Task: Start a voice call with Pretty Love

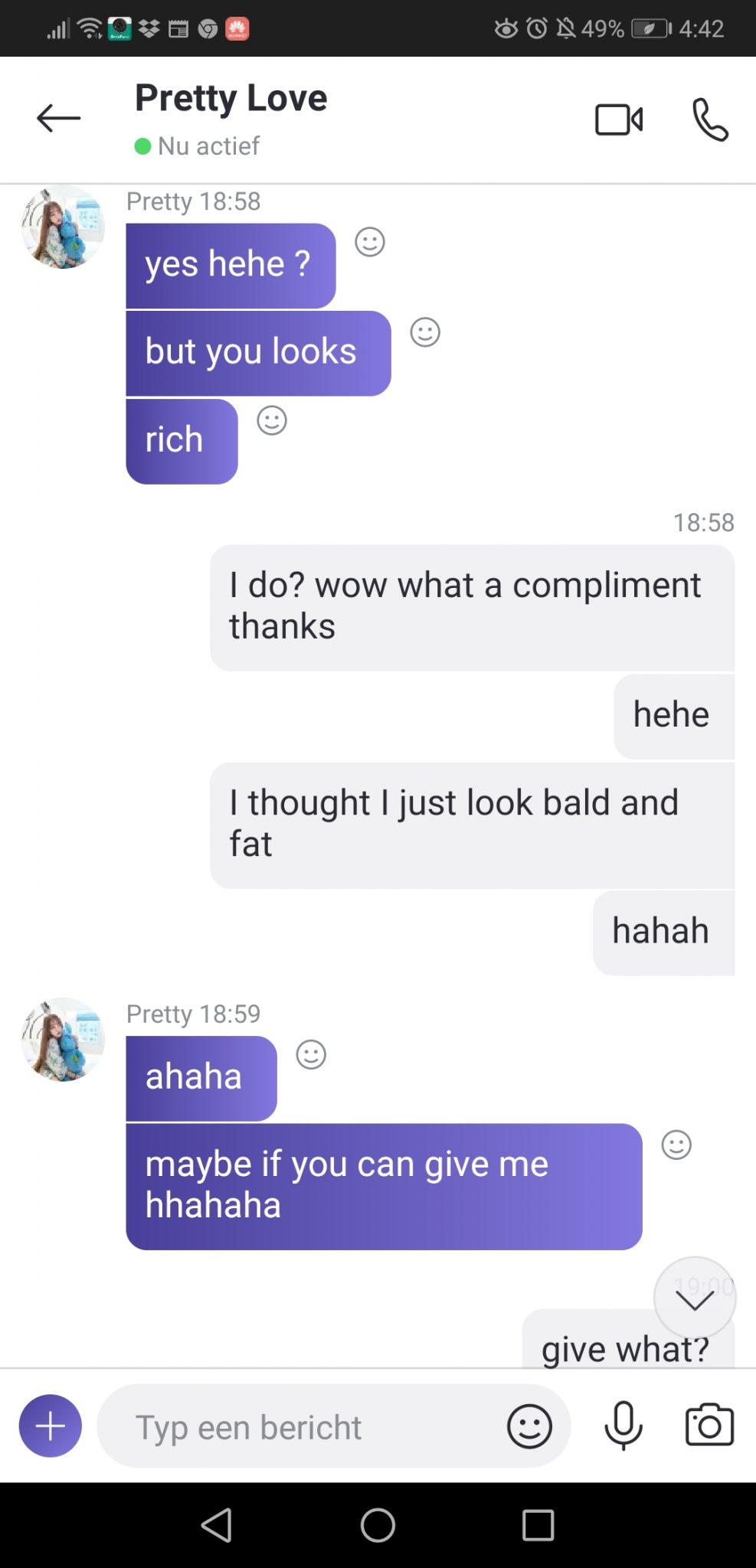Action: 710,119
